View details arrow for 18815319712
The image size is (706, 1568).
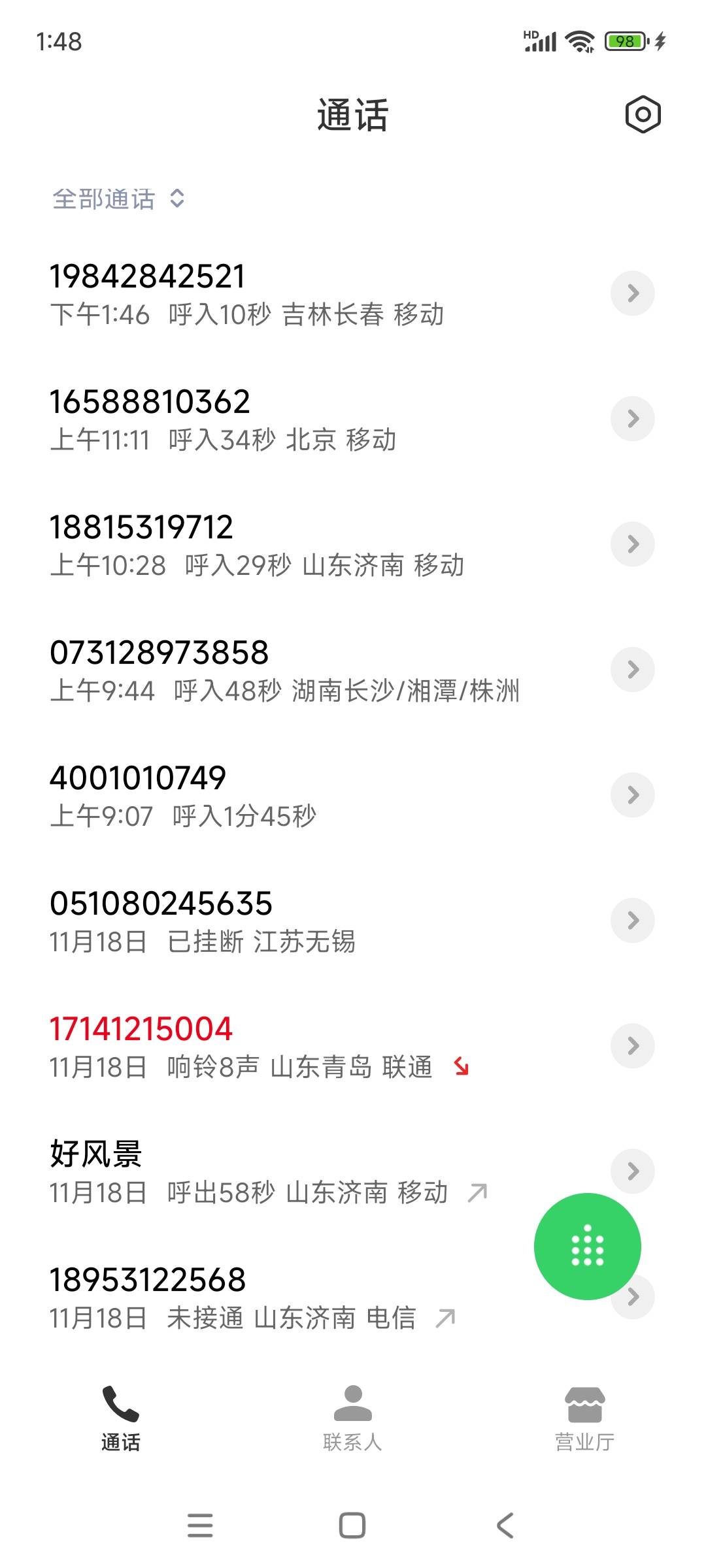coord(632,544)
